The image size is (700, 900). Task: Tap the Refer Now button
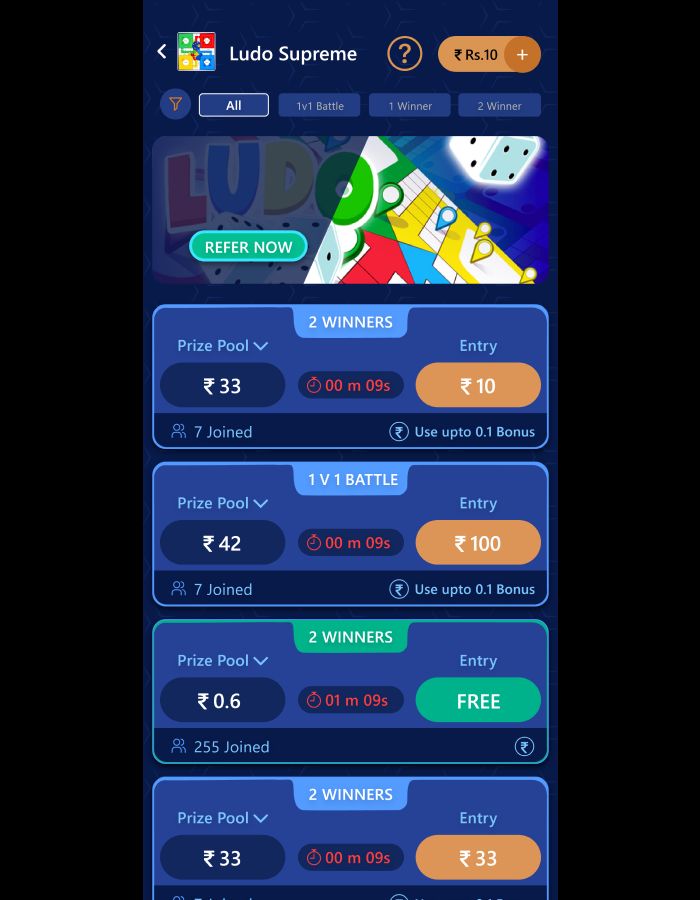(x=248, y=247)
